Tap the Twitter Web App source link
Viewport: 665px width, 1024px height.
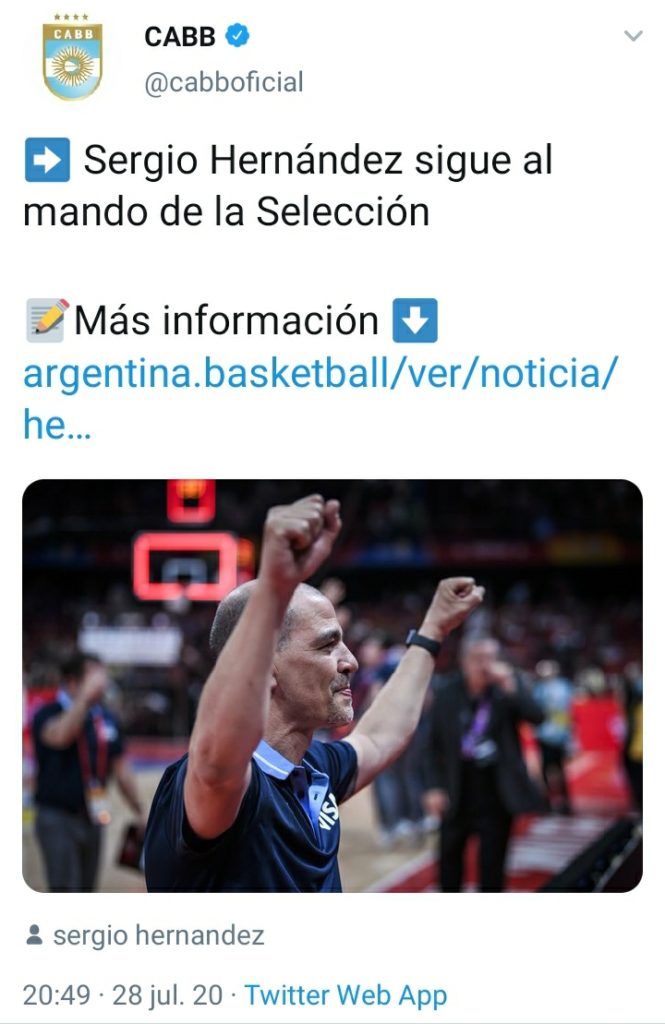pyautogui.click(x=346, y=995)
